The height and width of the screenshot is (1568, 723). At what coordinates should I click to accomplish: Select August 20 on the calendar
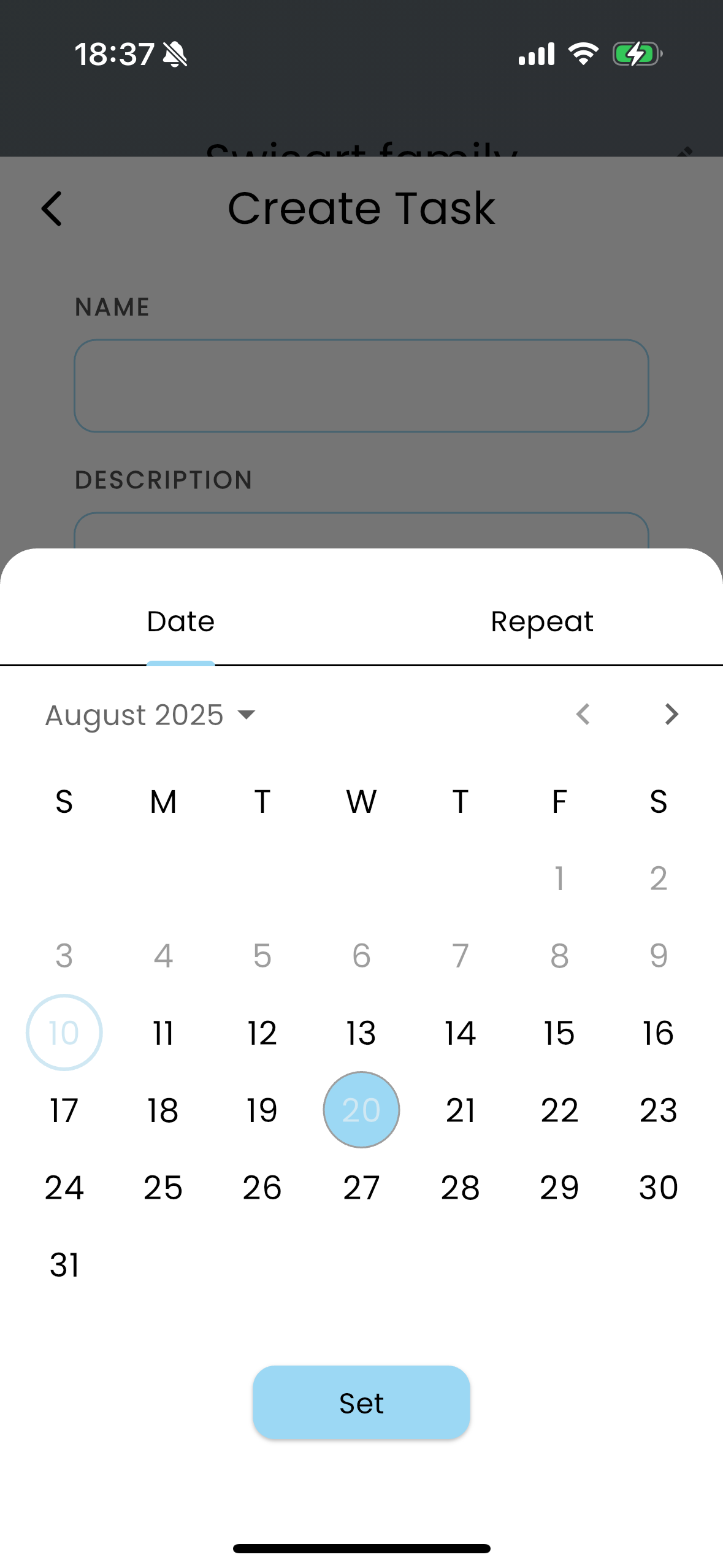click(361, 1110)
